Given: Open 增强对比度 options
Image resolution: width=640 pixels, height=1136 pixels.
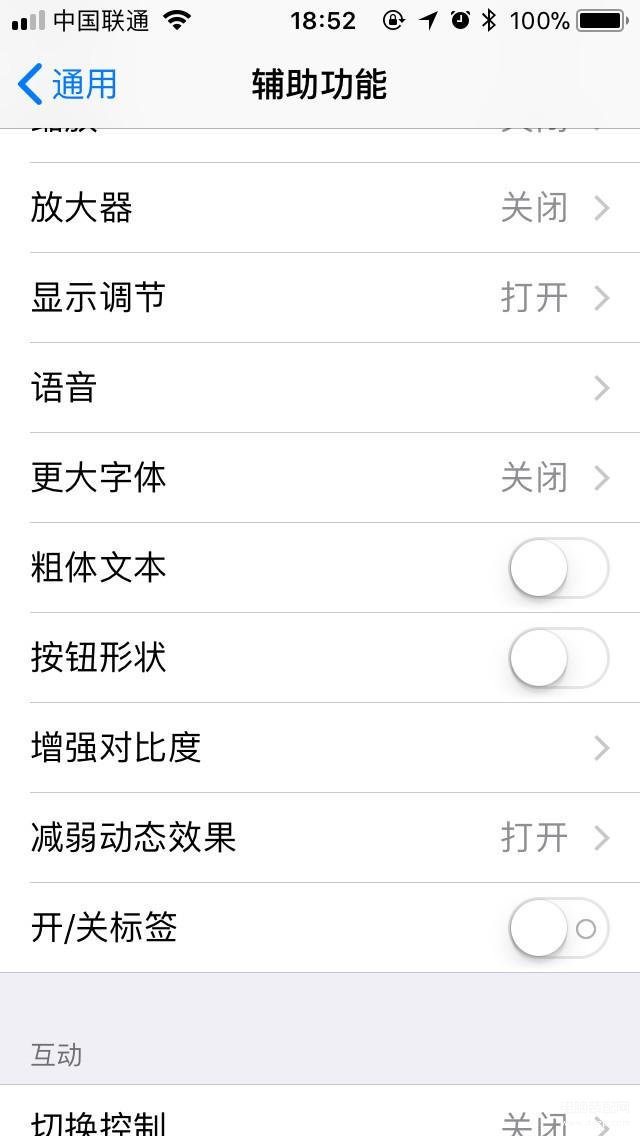Looking at the screenshot, I should [320, 748].
